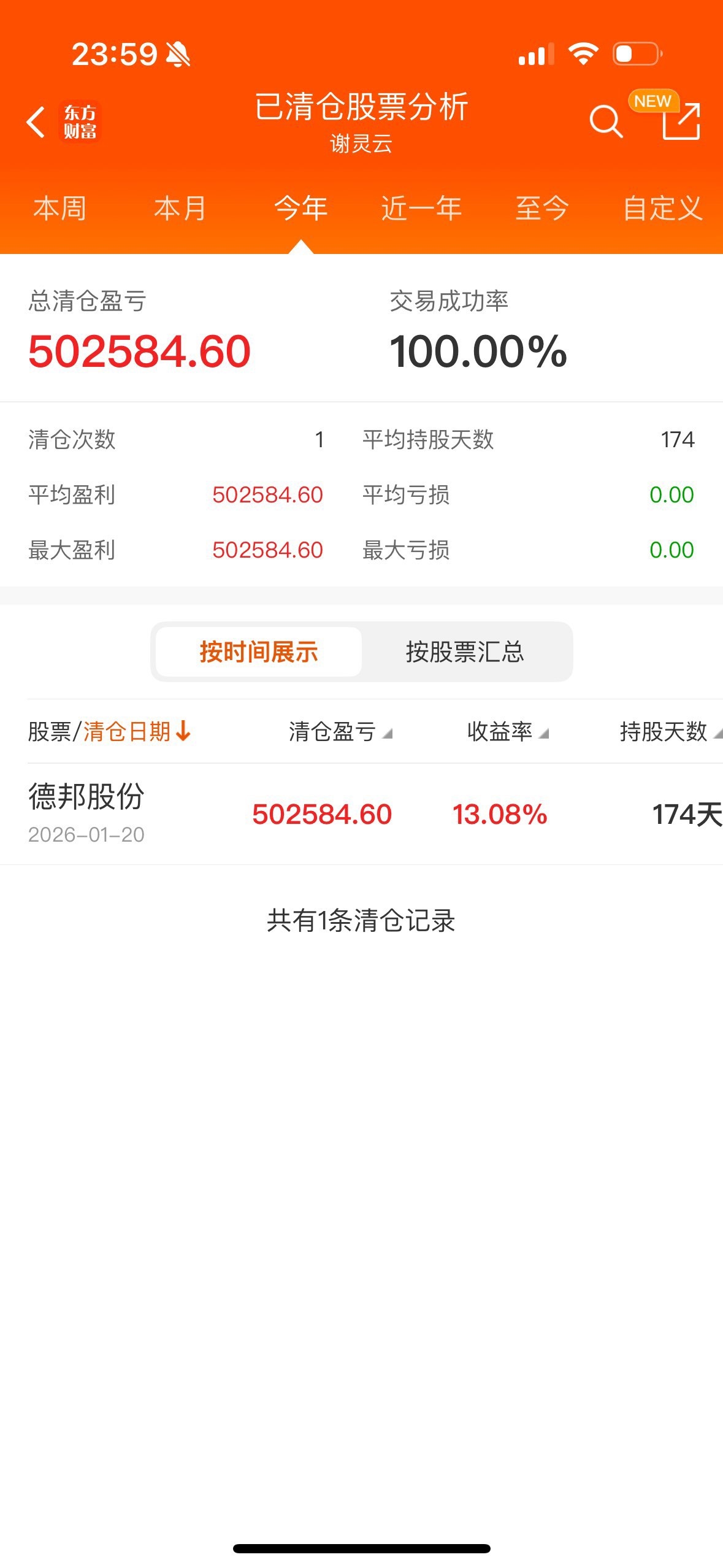Sort by 持股天数 column

point(671,731)
